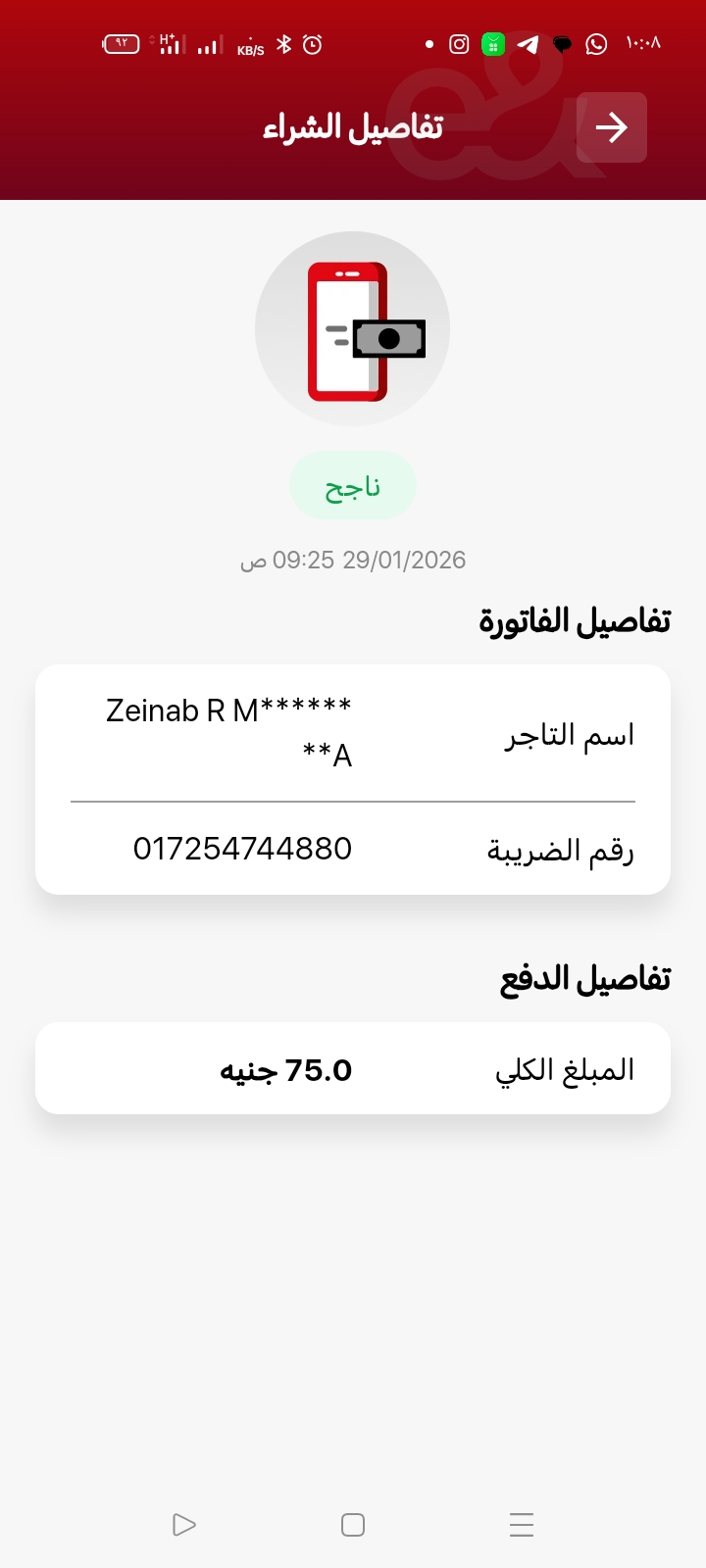Open the recent apps menu

522,1525
